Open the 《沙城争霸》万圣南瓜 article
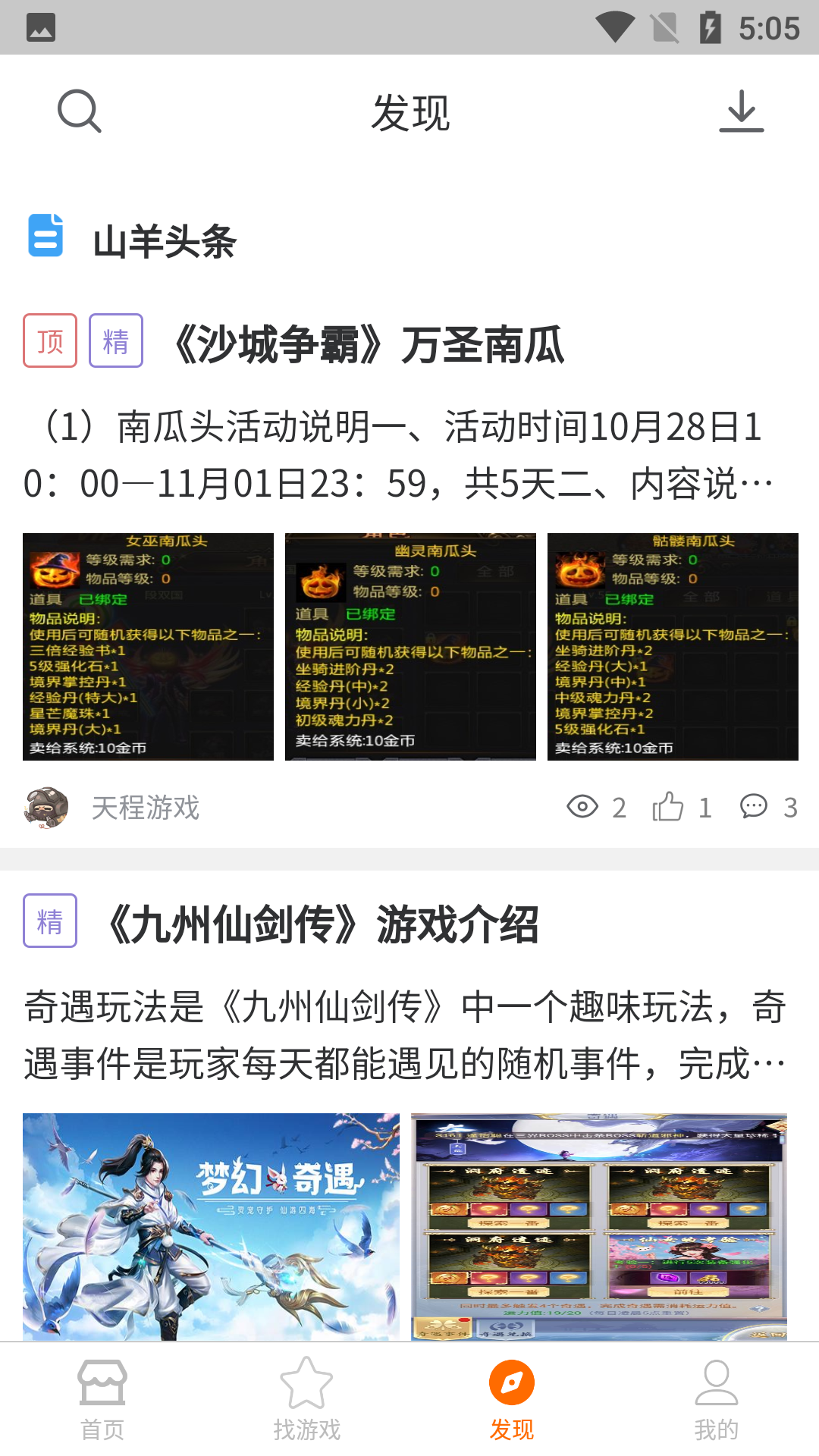 (369, 344)
